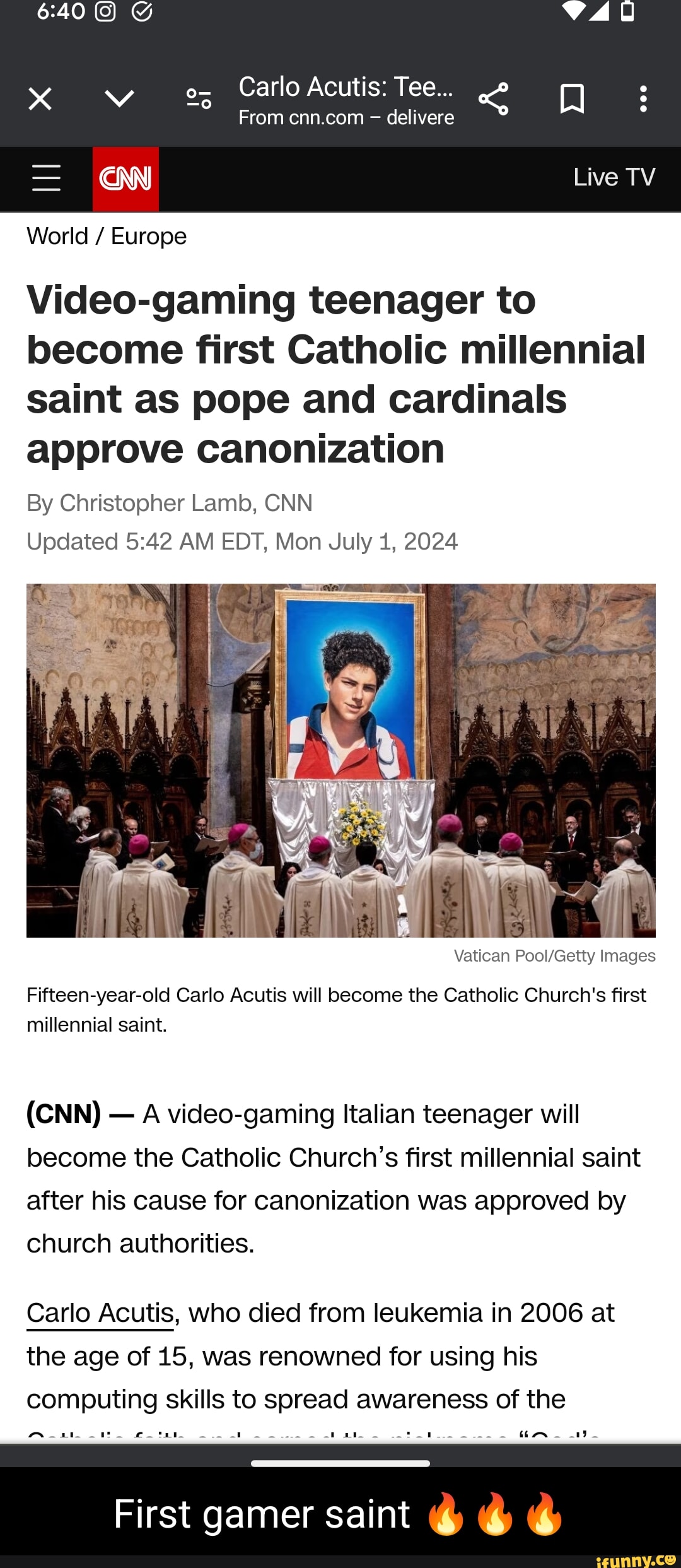Close the CNN custom tab
The width and height of the screenshot is (681, 1568).
(40, 99)
